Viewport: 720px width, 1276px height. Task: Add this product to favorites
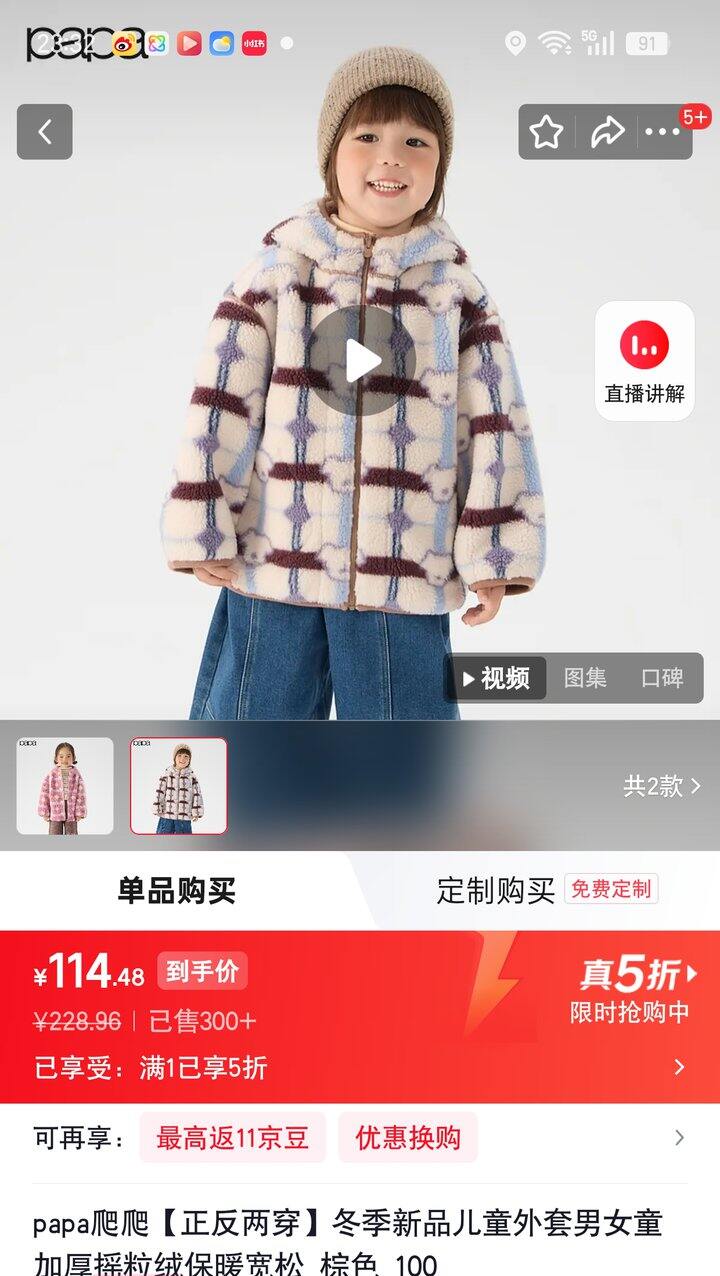pos(547,132)
